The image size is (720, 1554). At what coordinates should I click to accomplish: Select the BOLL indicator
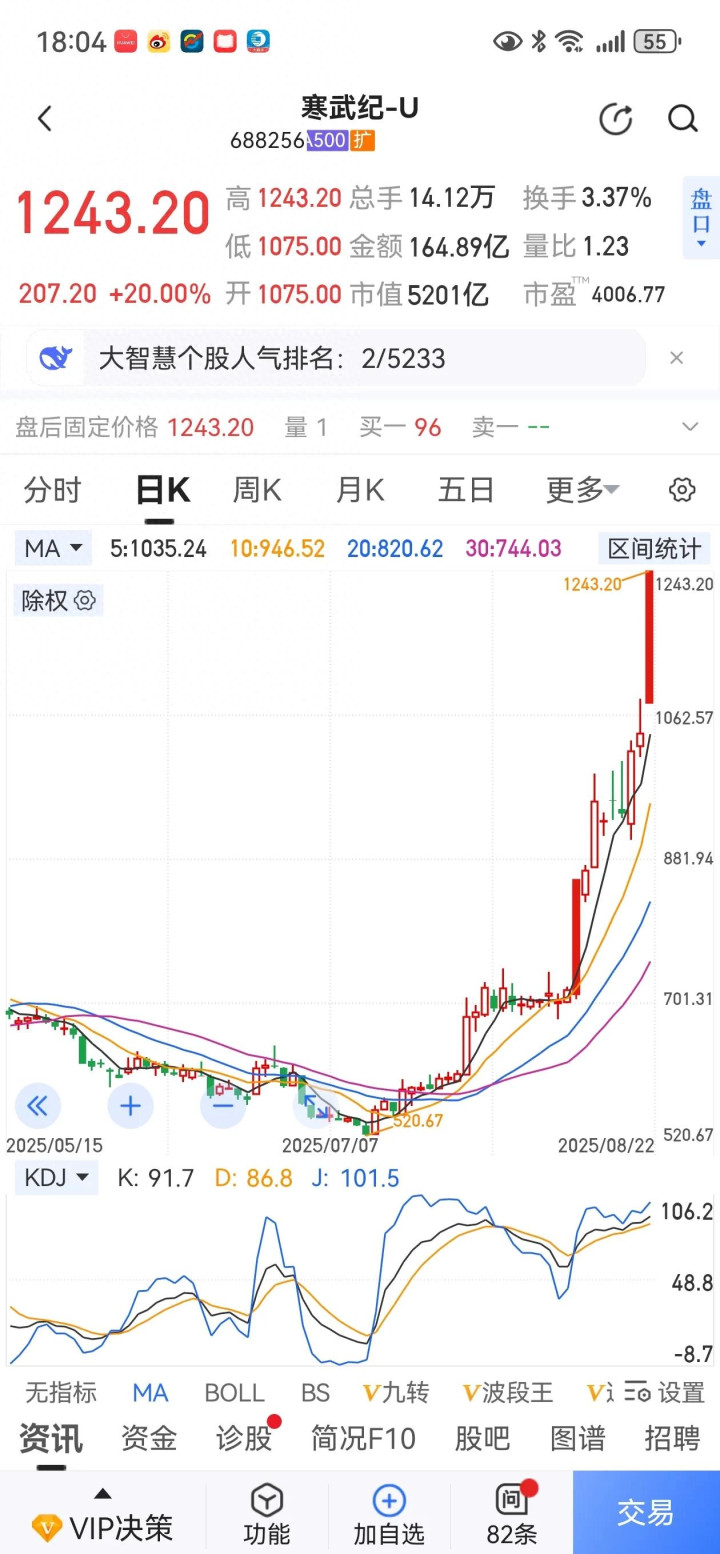point(234,1392)
